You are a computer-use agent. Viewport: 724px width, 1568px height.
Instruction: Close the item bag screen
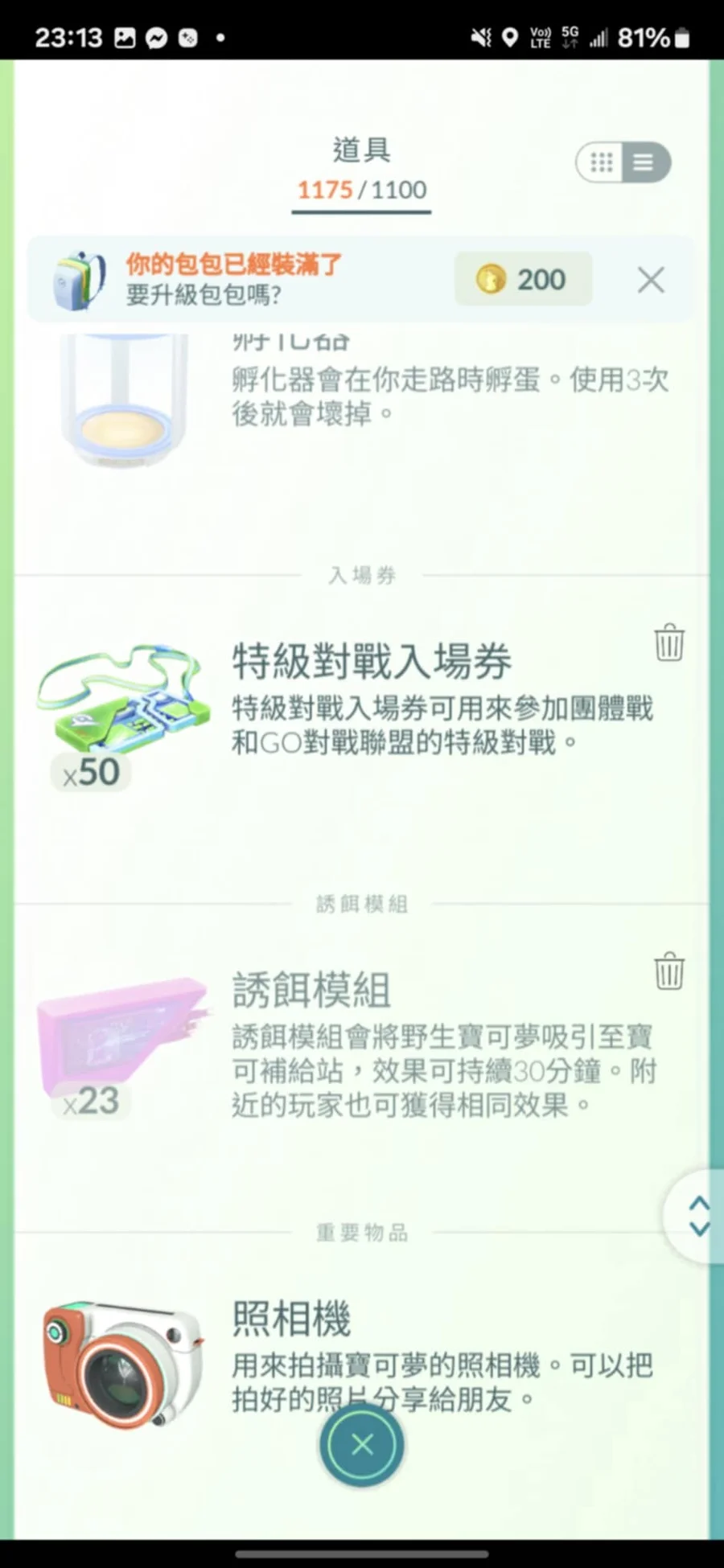coord(362,1444)
